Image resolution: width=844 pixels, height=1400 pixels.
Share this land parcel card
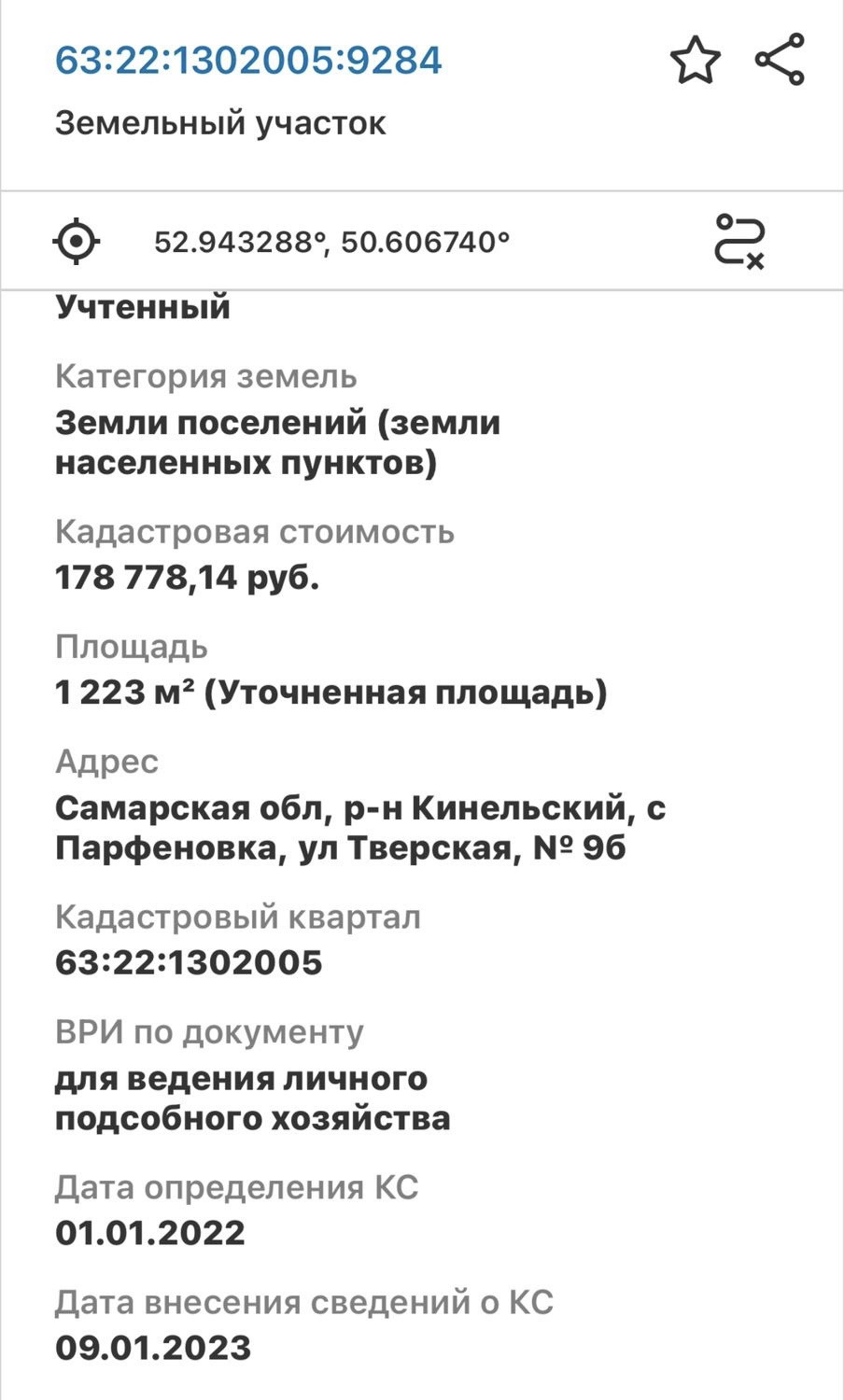780,60
